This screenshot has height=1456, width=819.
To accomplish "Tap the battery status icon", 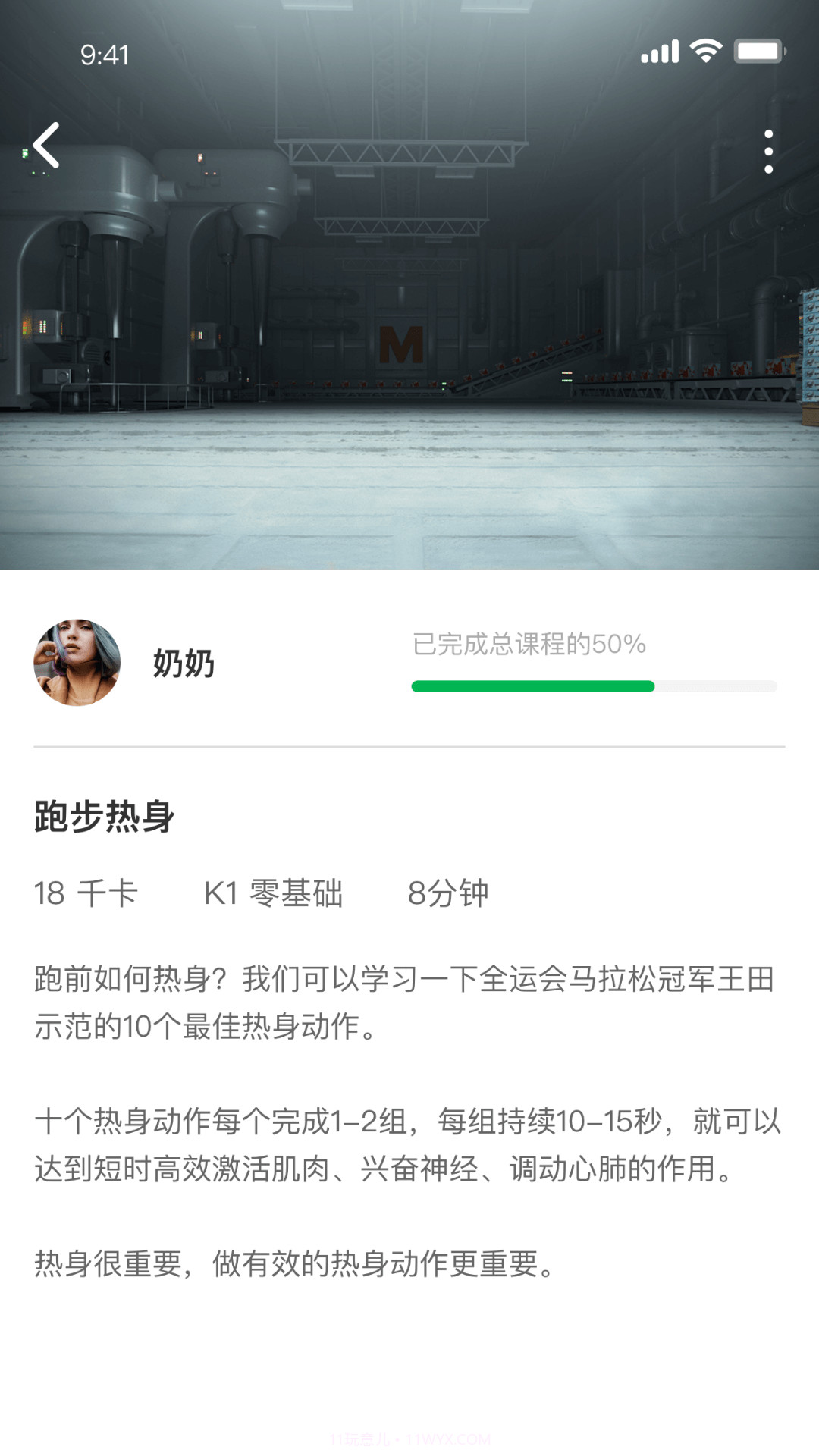I will [x=758, y=49].
